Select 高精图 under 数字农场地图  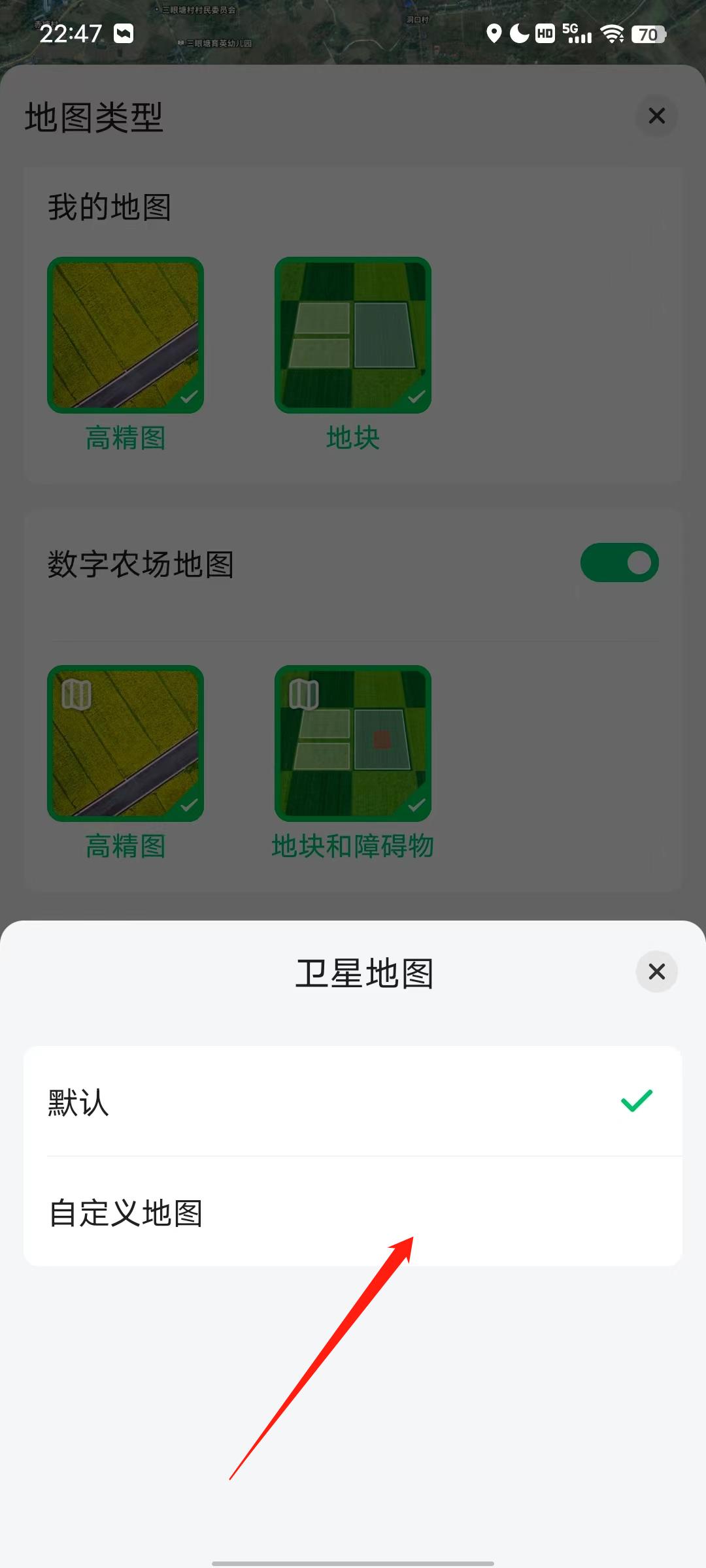tap(126, 743)
